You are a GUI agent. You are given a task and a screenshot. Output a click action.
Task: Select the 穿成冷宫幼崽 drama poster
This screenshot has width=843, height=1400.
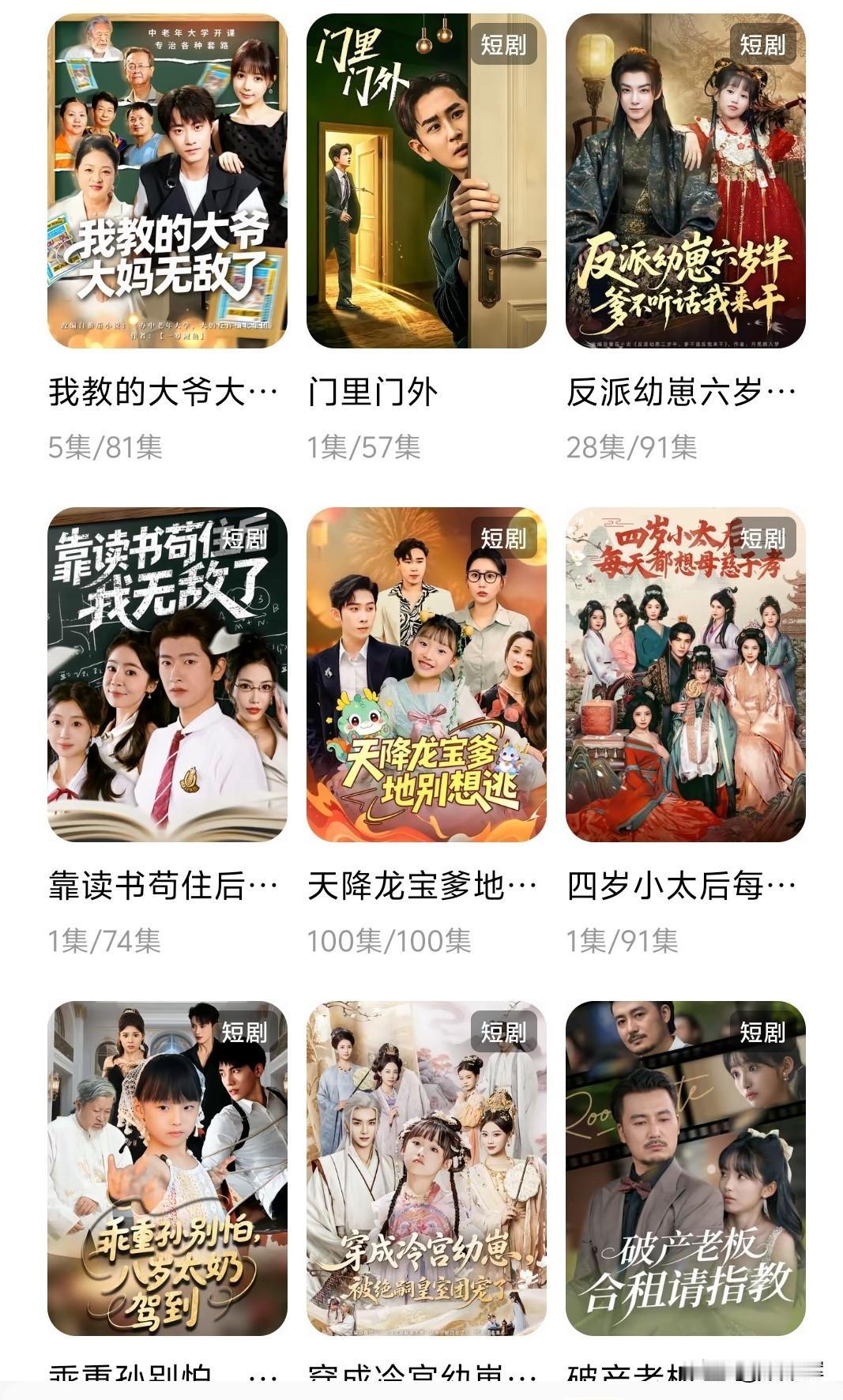tap(426, 1168)
